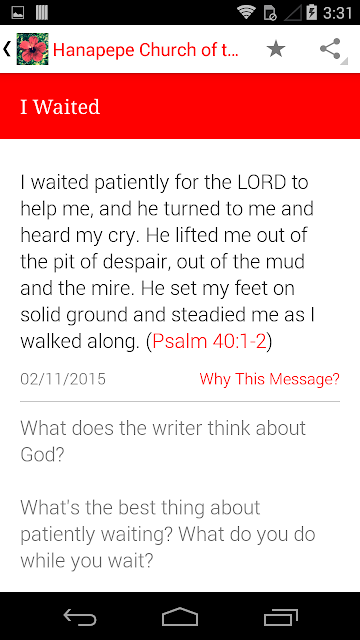Share the I Waited message
The width and height of the screenshot is (360, 640).
coord(331,49)
